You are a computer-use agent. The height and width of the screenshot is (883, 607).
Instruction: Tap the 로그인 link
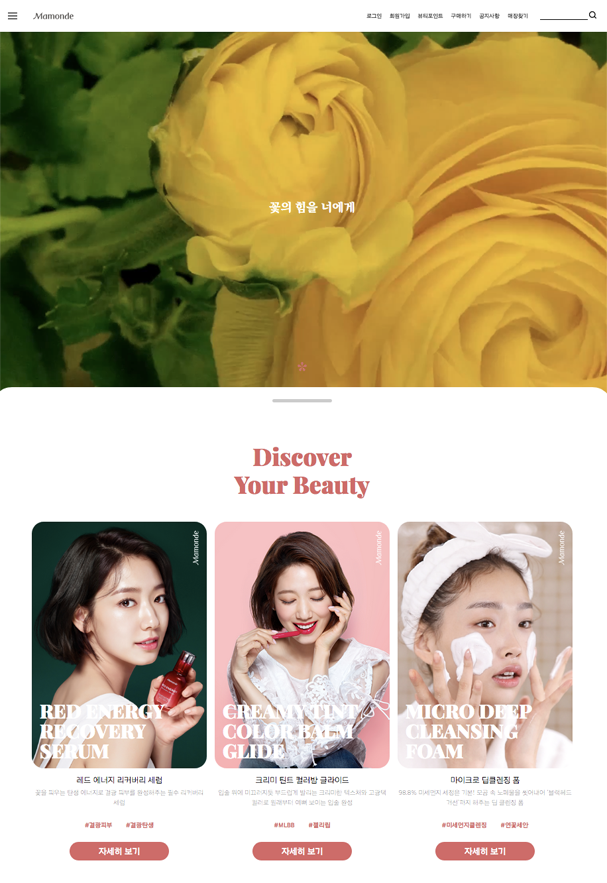click(374, 16)
